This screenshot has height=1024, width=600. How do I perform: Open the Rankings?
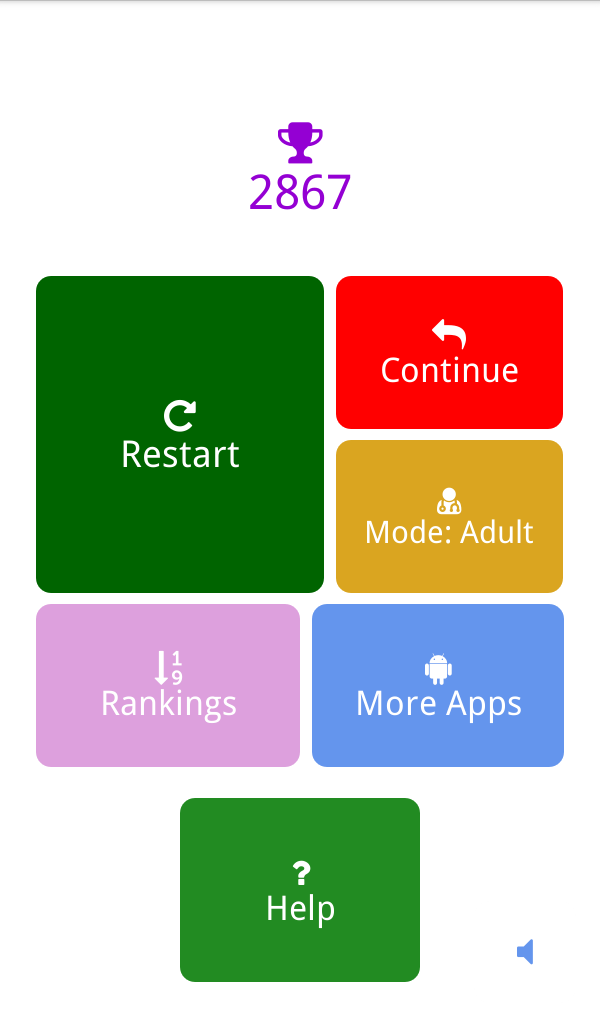click(x=168, y=686)
